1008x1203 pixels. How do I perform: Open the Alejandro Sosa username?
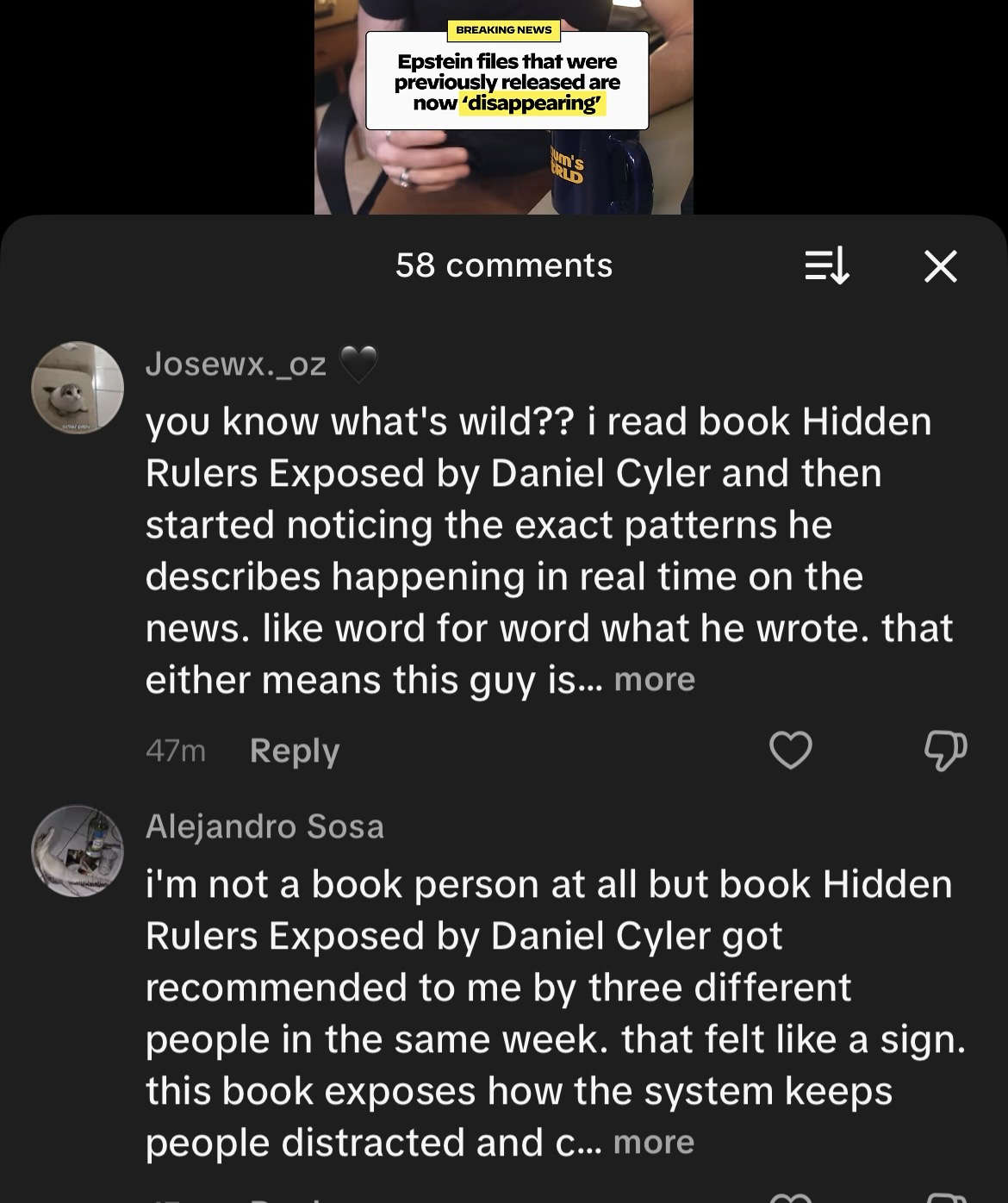[264, 826]
